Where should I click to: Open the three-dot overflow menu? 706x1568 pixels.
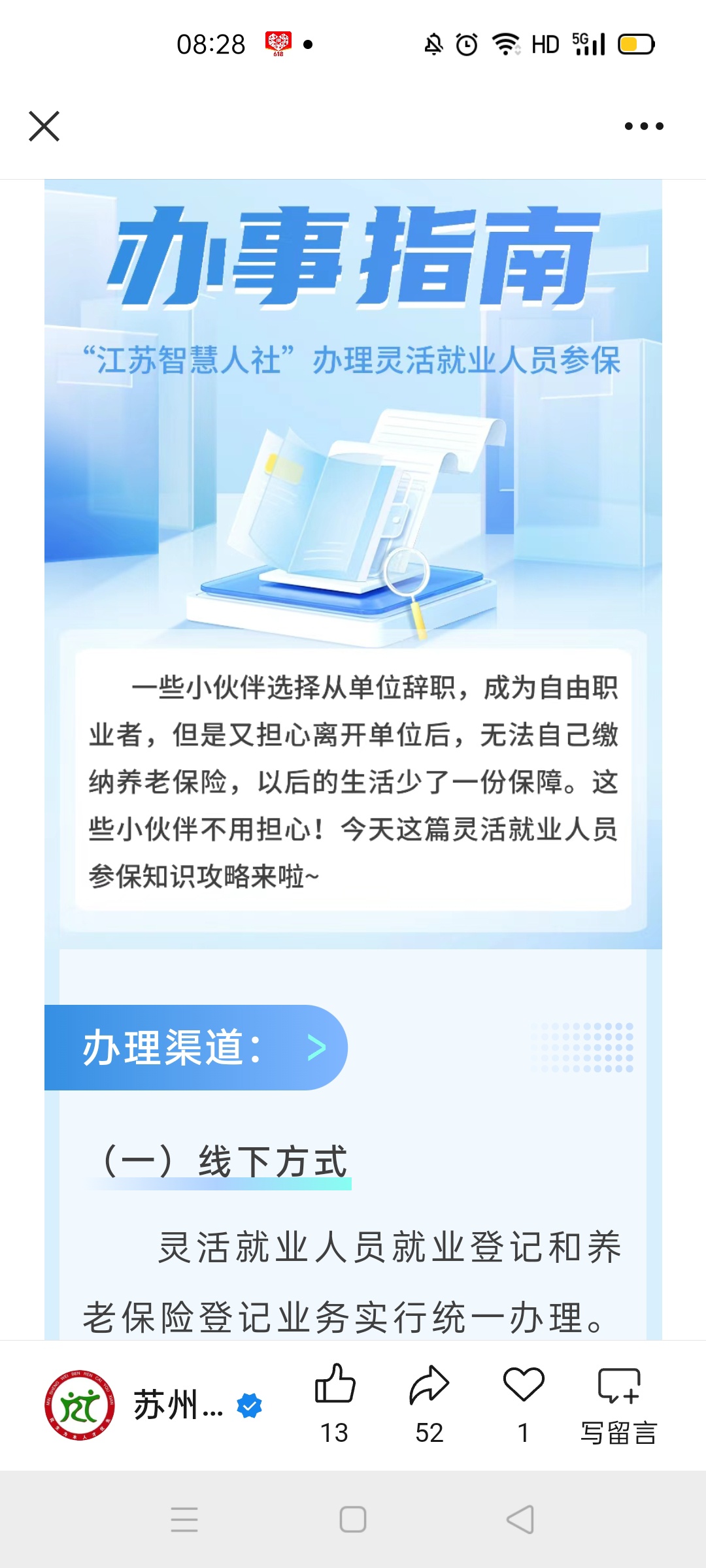point(644,126)
